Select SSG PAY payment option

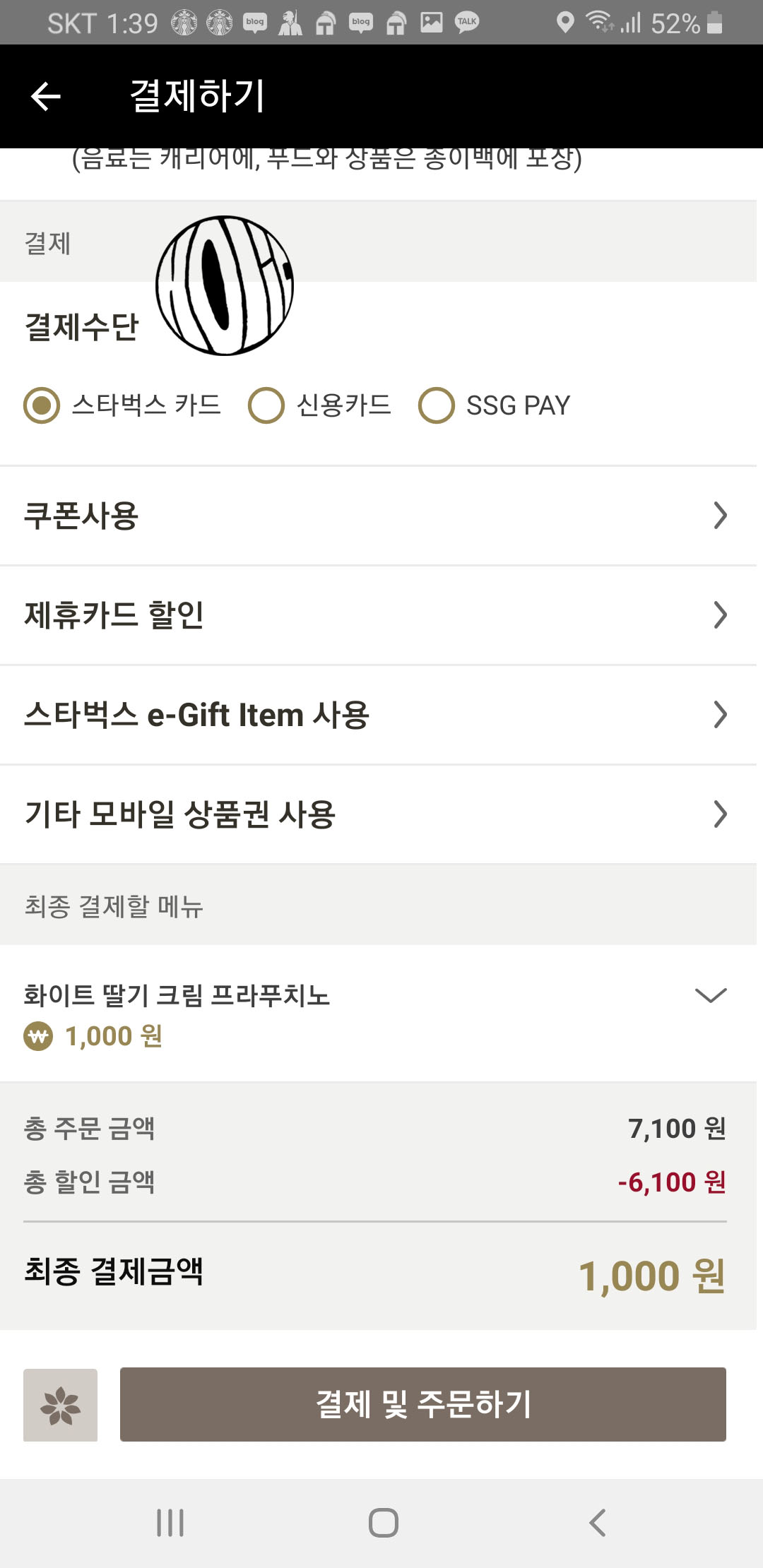[494, 405]
